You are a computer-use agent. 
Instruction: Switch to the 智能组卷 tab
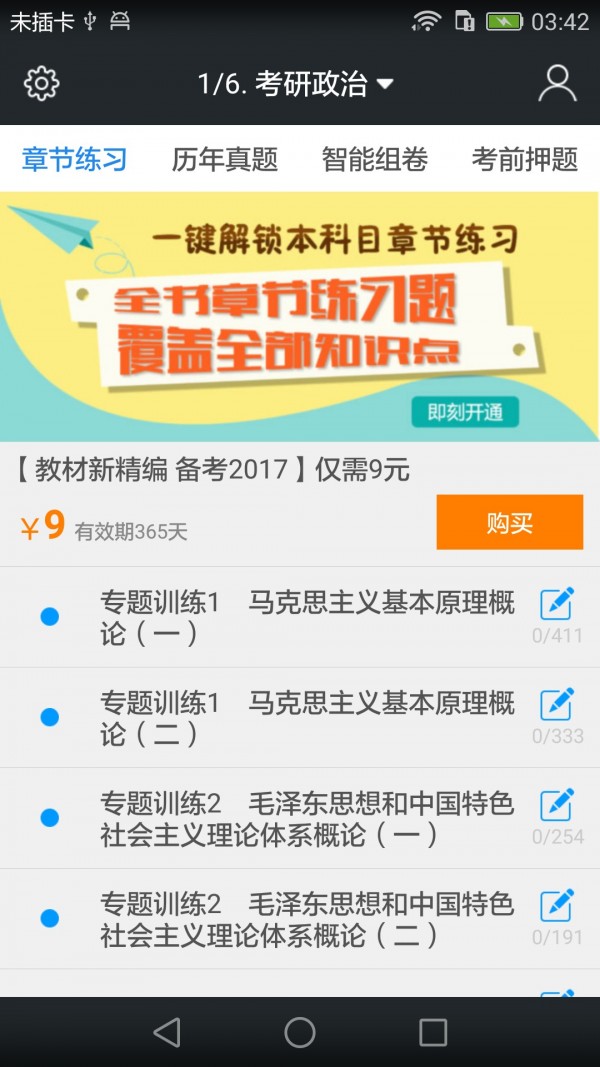374,159
